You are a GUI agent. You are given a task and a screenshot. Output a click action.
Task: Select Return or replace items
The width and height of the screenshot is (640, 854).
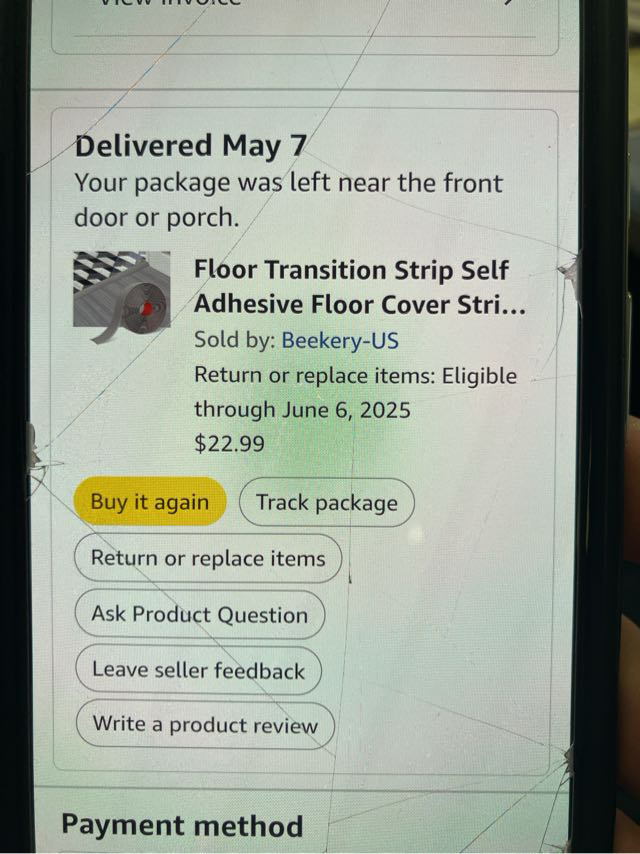[x=208, y=558]
